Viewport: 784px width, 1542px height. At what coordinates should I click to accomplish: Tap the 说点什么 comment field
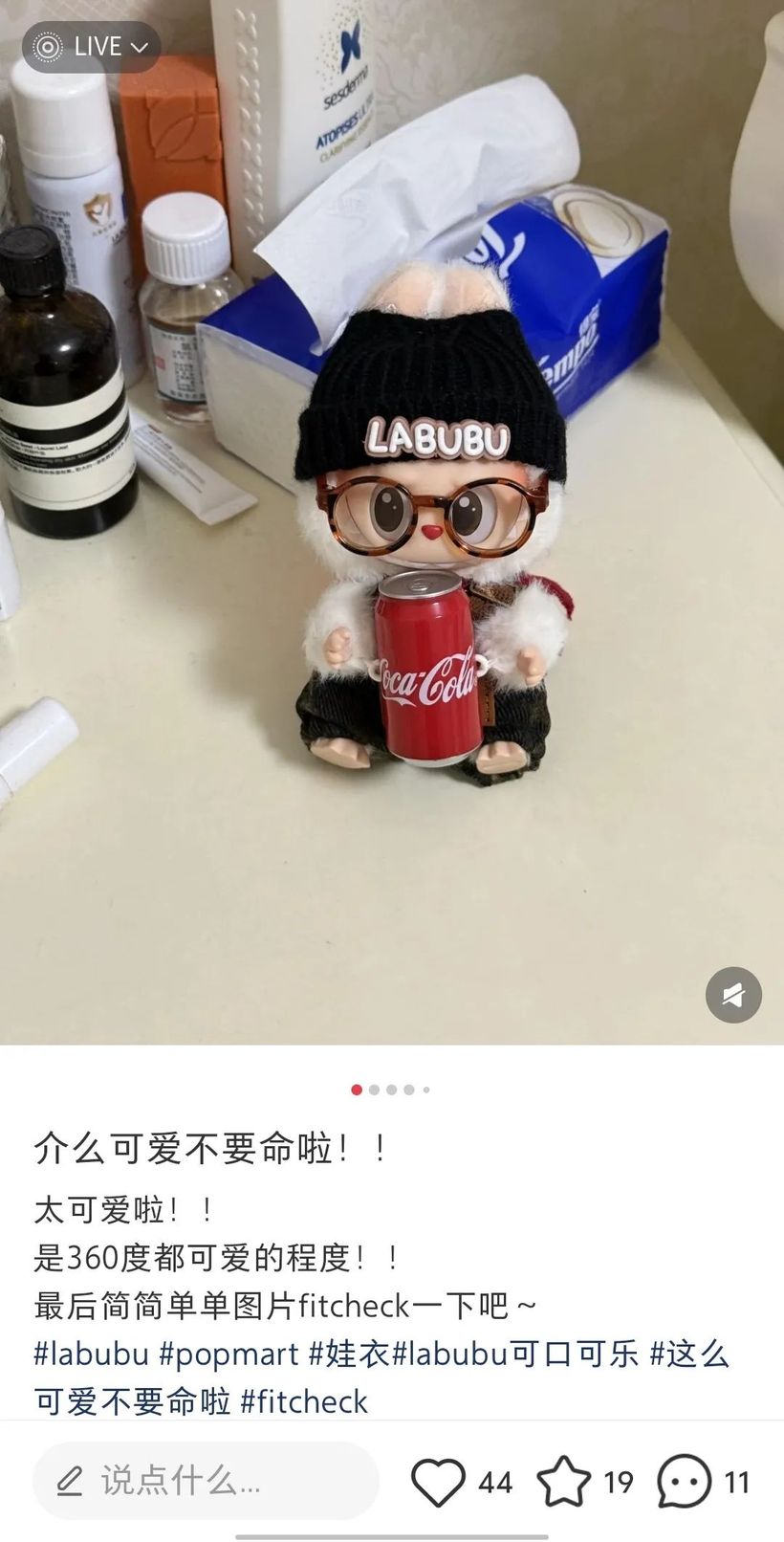click(206, 1482)
